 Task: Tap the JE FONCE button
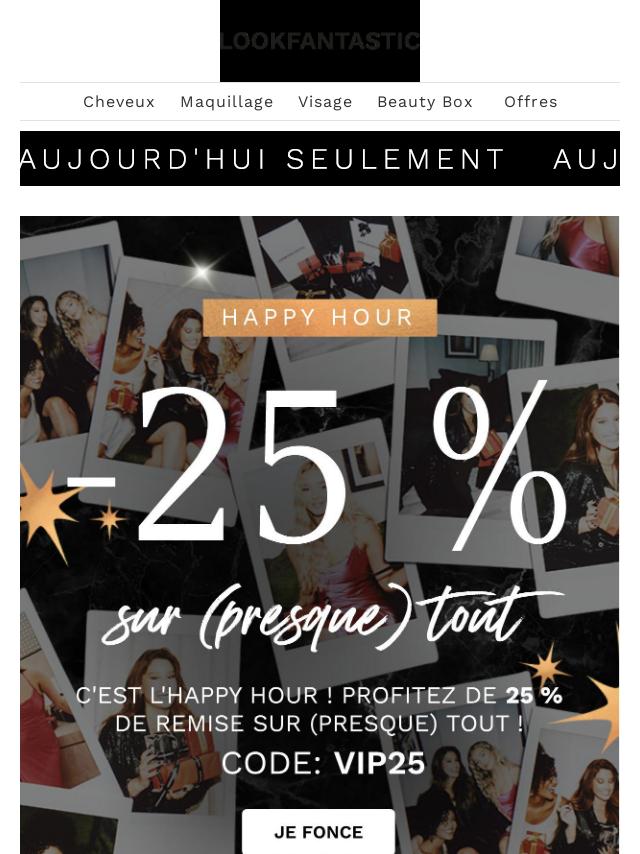pos(318,832)
